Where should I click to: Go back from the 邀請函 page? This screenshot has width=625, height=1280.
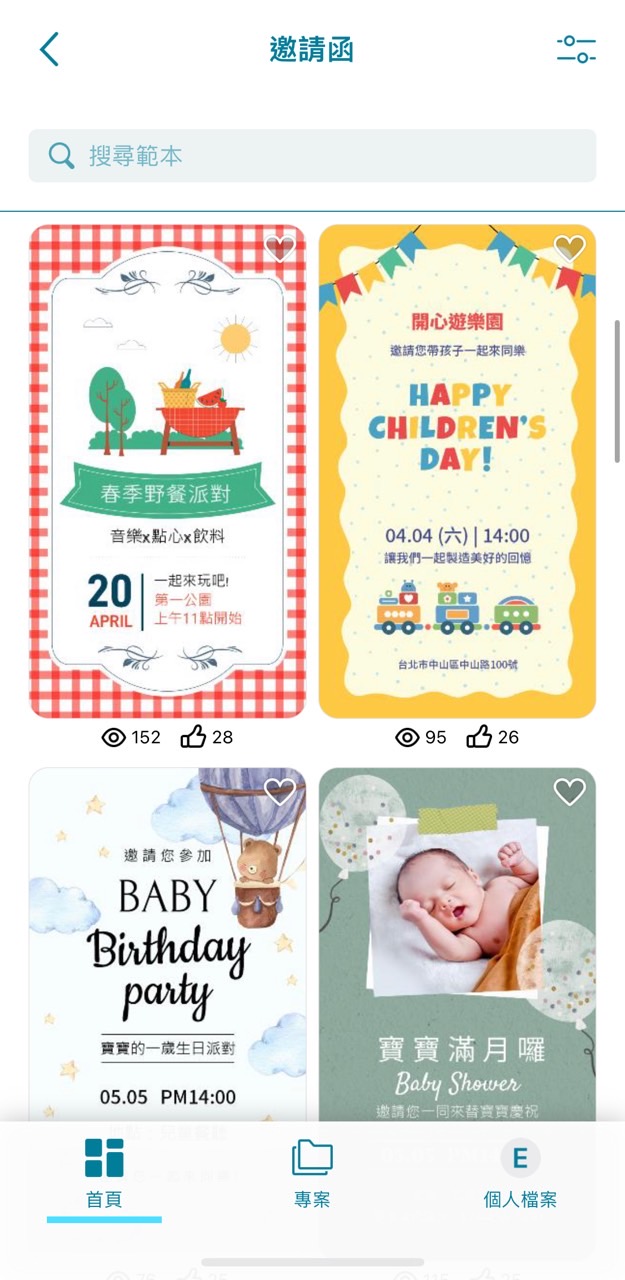tap(49, 49)
